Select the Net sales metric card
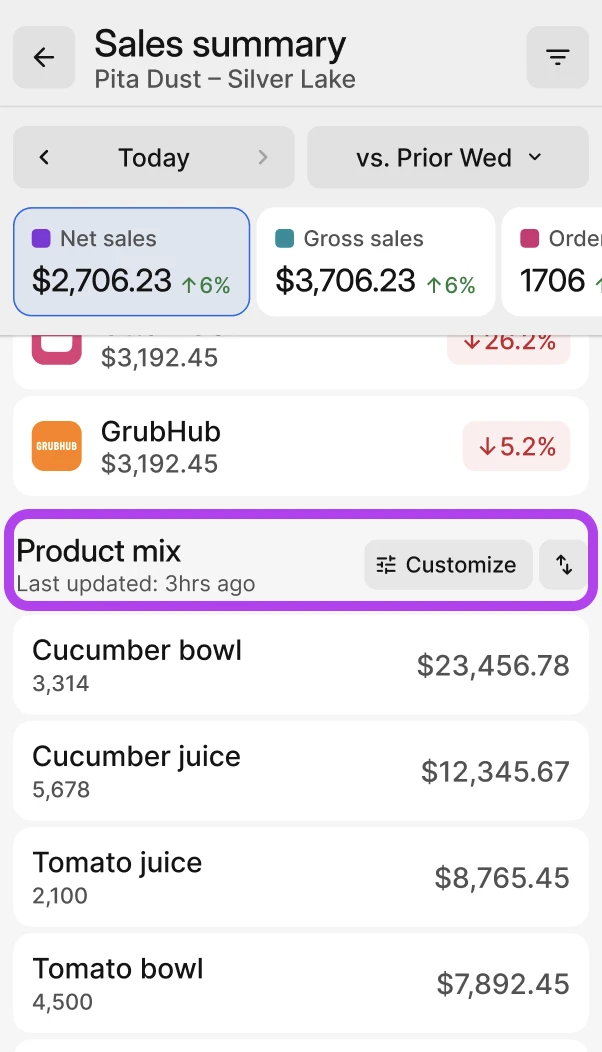This screenshot has width=602, height=1052. tap(131, 261)
